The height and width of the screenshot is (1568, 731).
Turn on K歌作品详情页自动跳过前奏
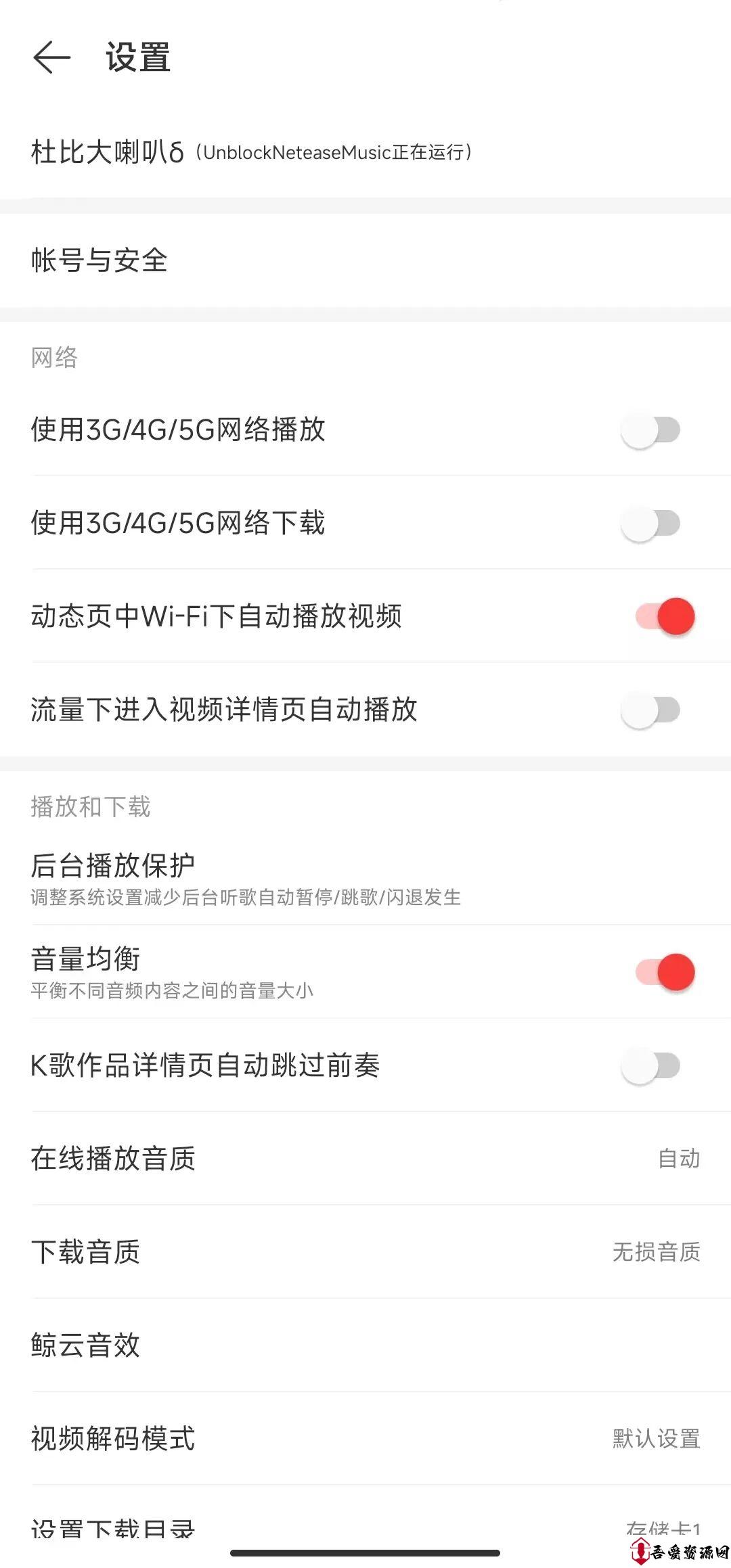[650, 1066]
